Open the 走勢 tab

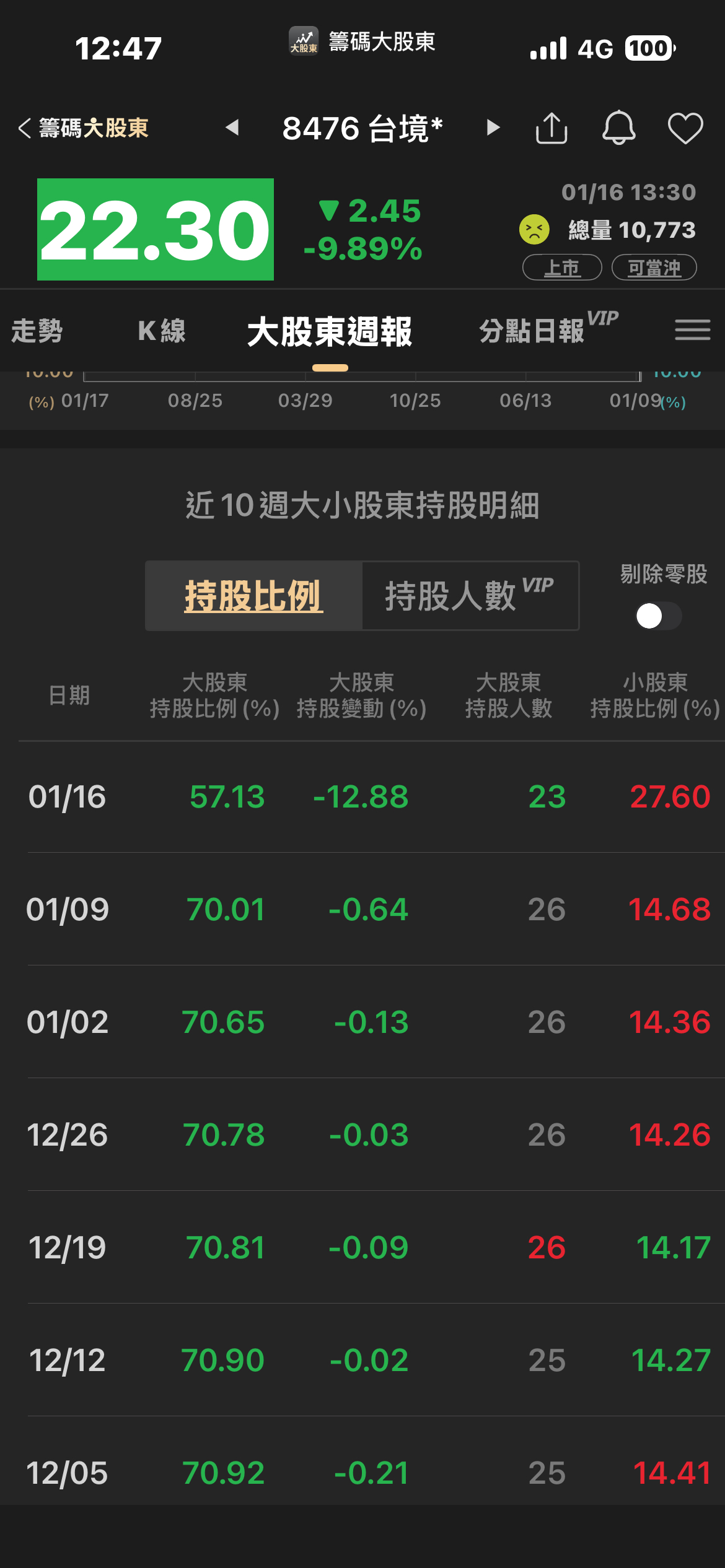coord(37,331)
